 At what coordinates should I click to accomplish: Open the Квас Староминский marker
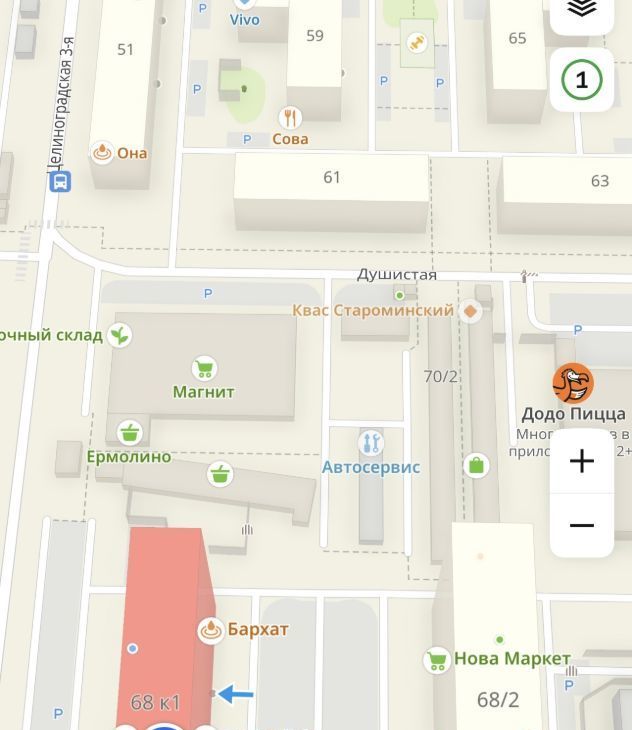[470, 311]
